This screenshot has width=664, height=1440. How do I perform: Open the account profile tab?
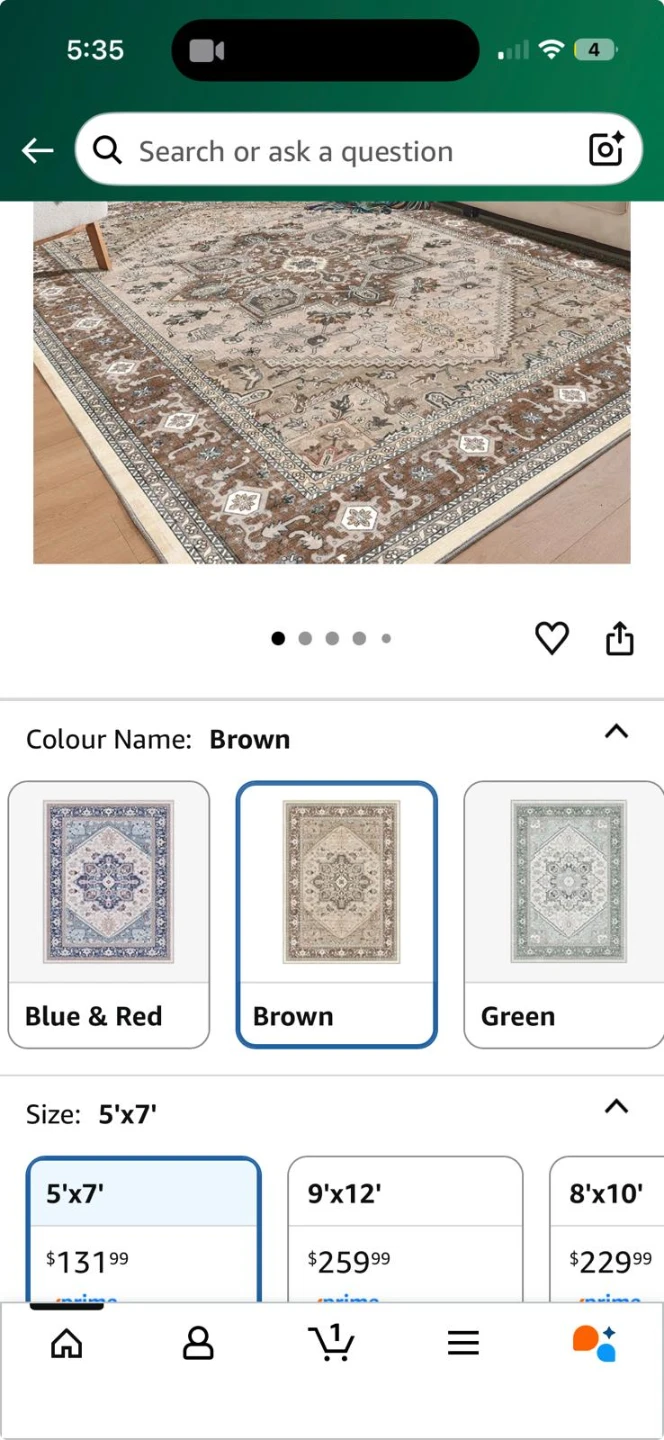pos(198,1344)
